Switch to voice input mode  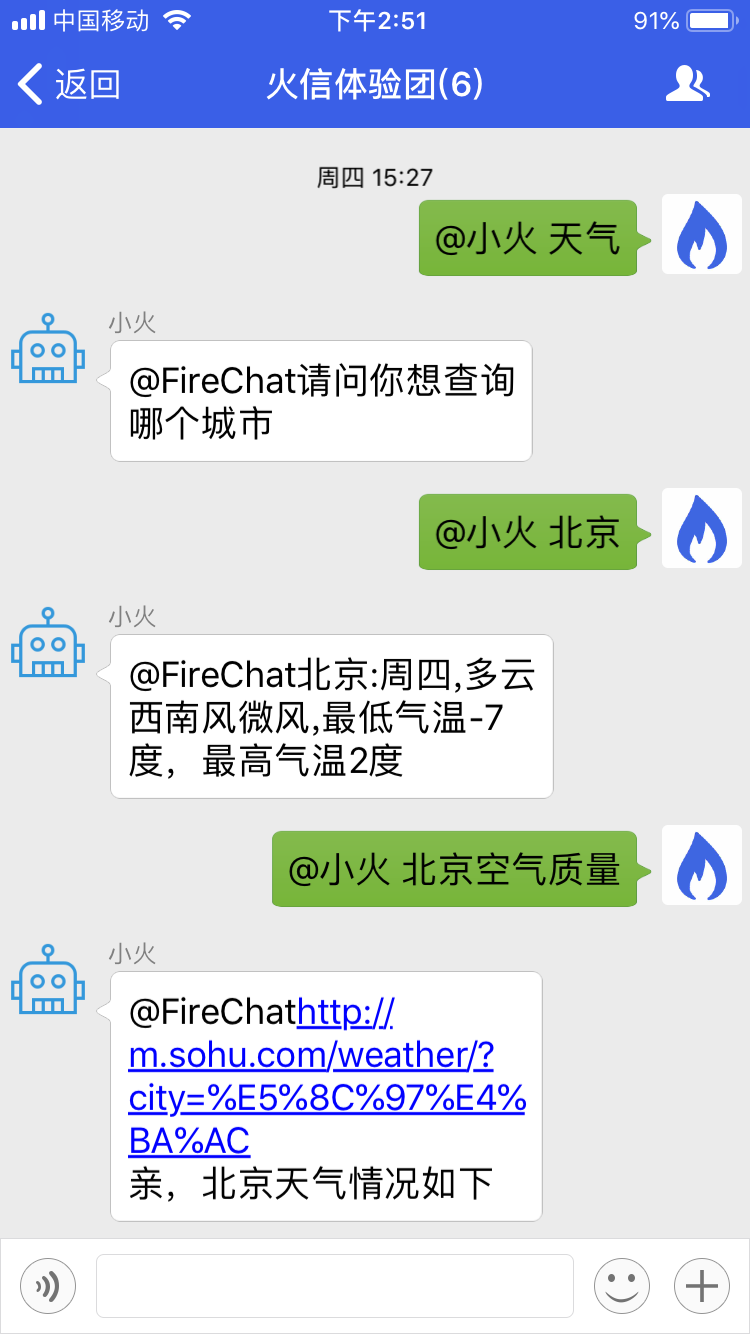(x=48, y=1285)
